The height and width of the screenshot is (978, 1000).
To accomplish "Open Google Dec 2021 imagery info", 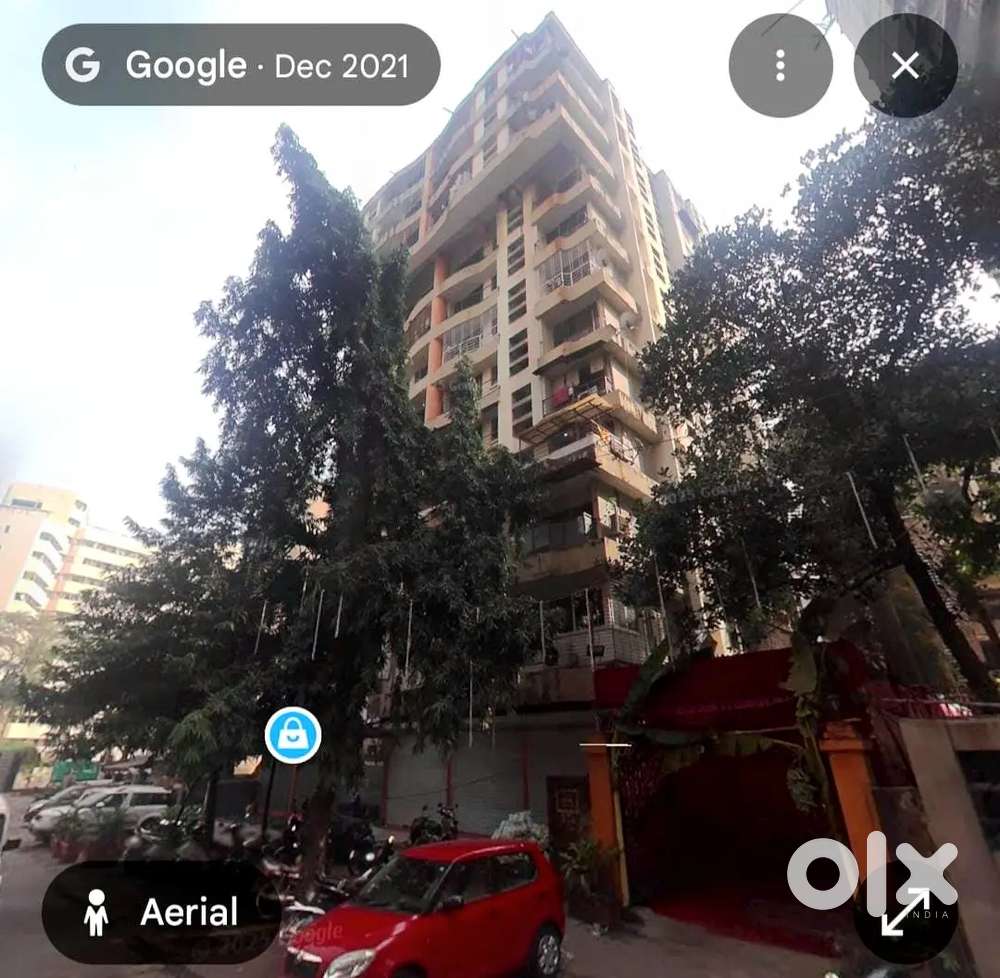I will (240, 66).
